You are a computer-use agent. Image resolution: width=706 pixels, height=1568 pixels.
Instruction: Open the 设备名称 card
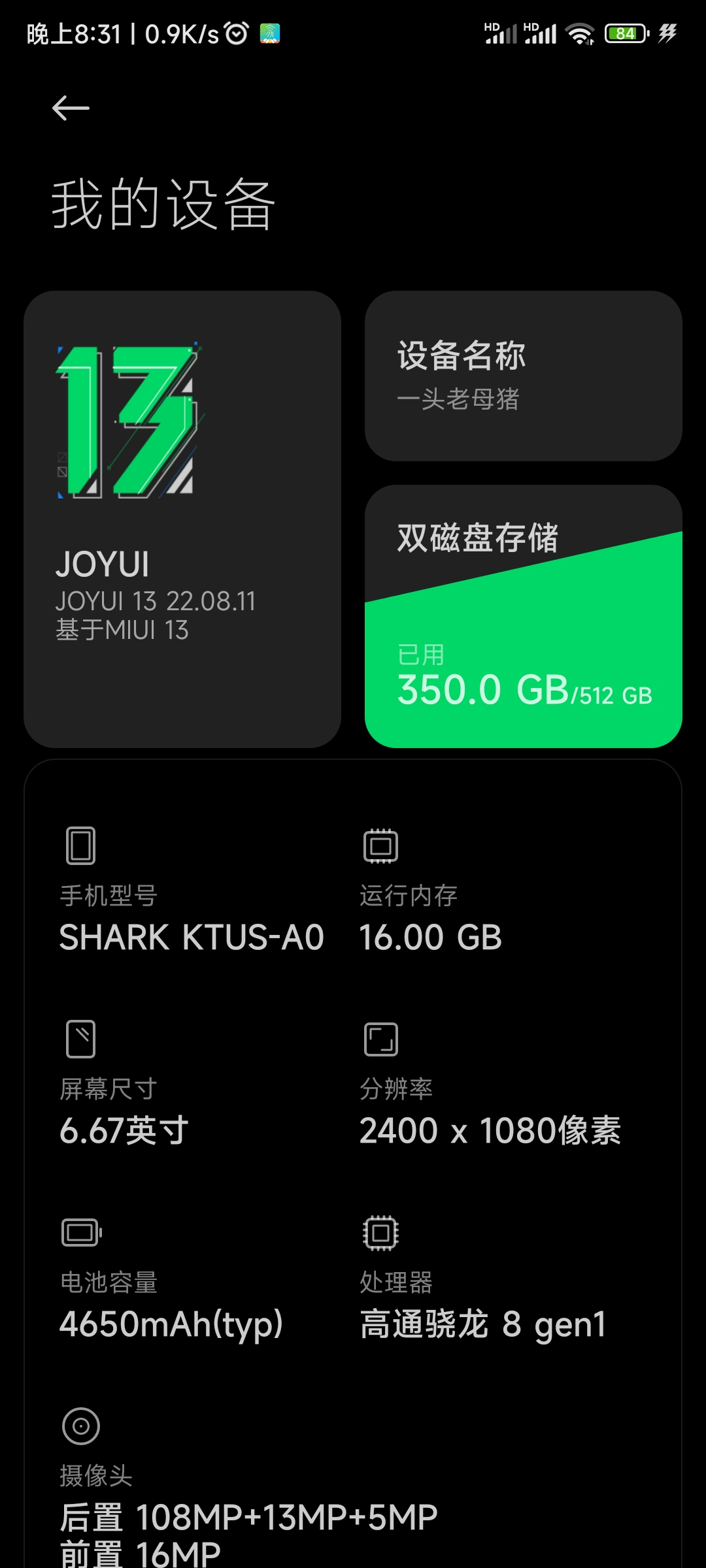tap(524, 376)
